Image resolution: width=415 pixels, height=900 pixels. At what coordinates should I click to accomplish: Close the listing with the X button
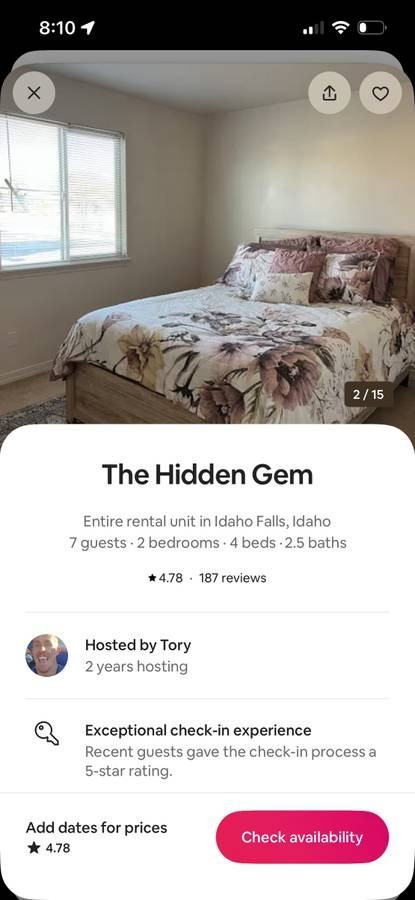[34, 92]
